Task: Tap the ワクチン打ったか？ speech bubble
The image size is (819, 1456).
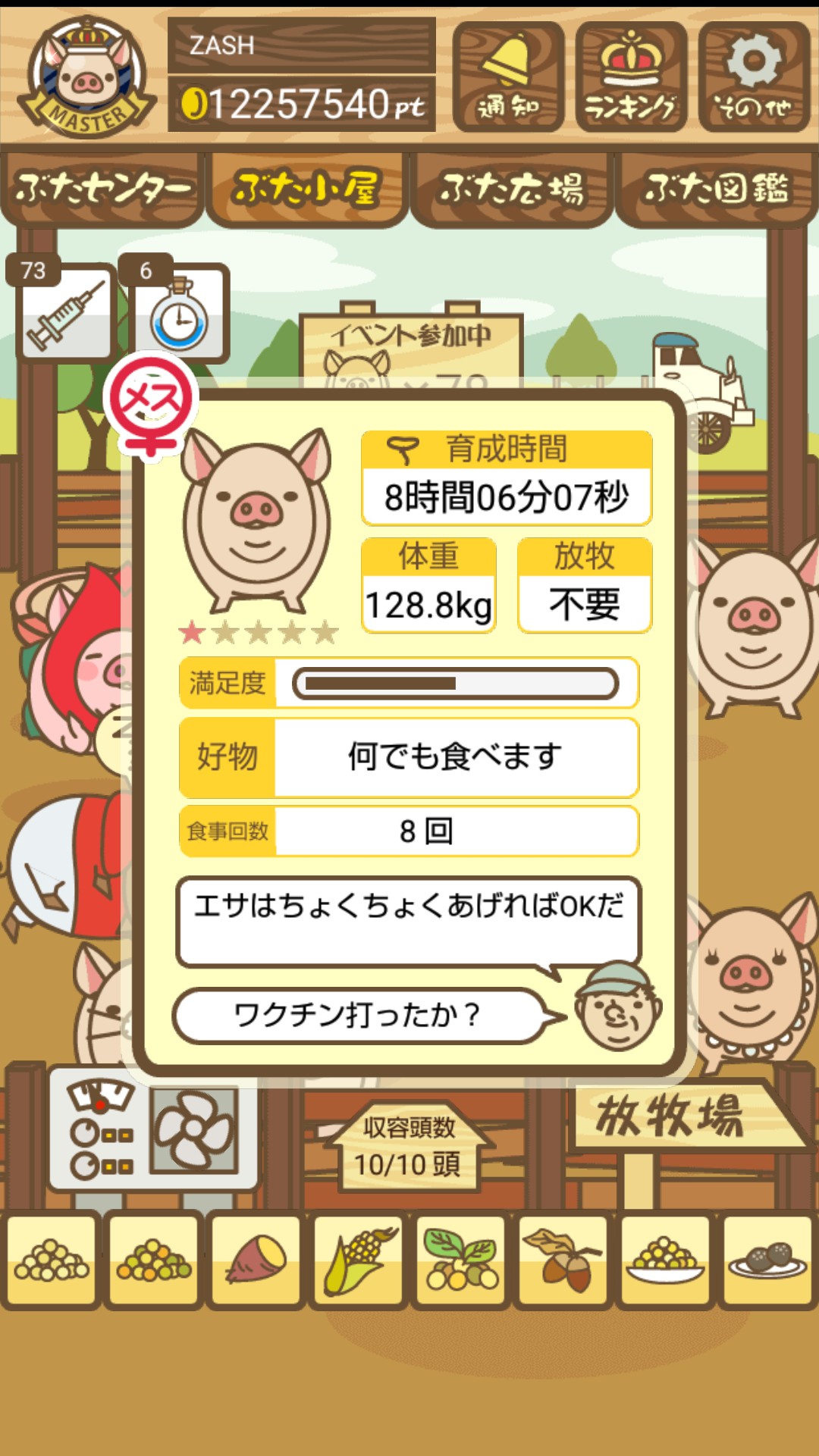Action: (x=358, y=1015)
